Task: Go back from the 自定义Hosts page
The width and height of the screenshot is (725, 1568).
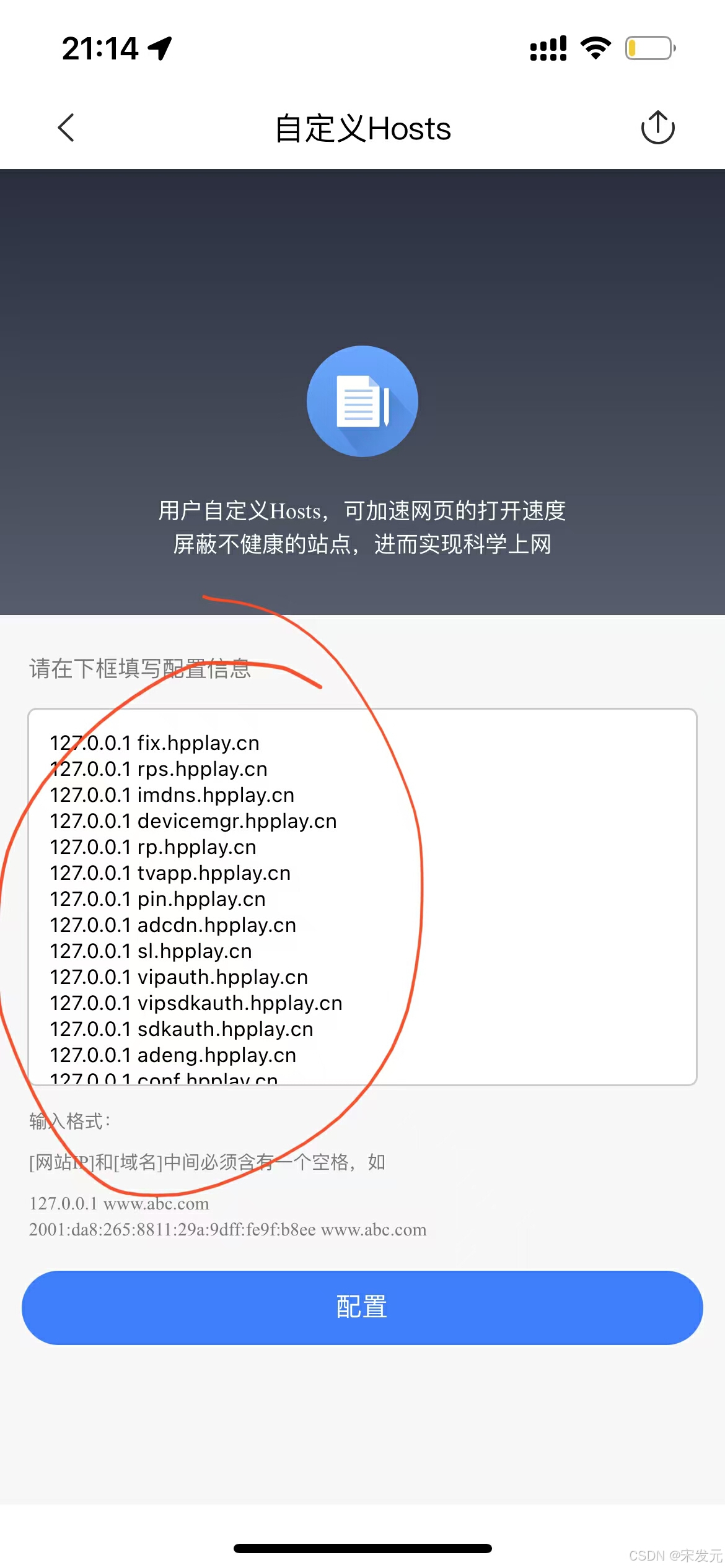Action: 66,128
